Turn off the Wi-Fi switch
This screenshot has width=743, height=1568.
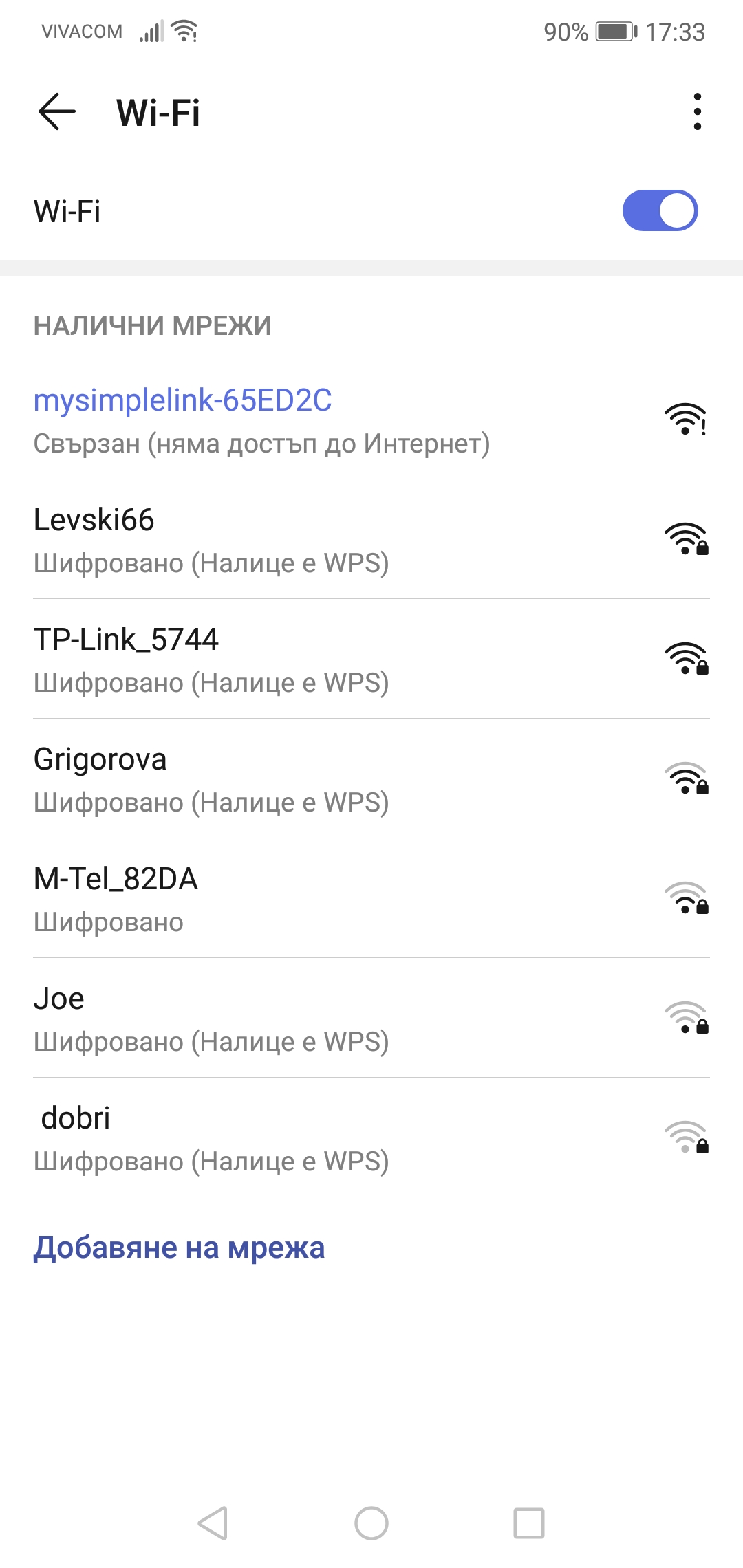coord(659,210)
